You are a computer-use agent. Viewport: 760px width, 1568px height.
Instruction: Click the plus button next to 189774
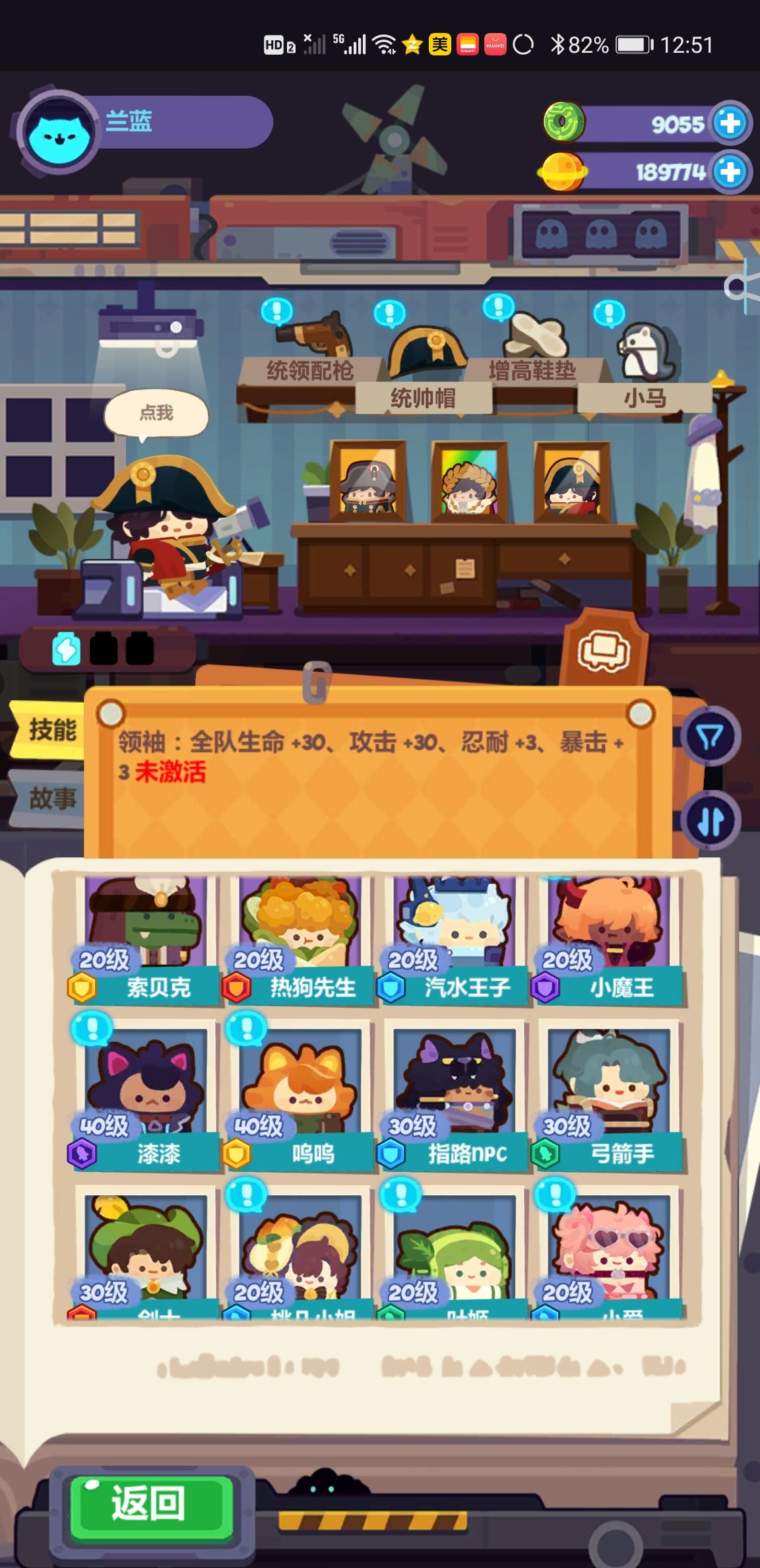(729, 173)
